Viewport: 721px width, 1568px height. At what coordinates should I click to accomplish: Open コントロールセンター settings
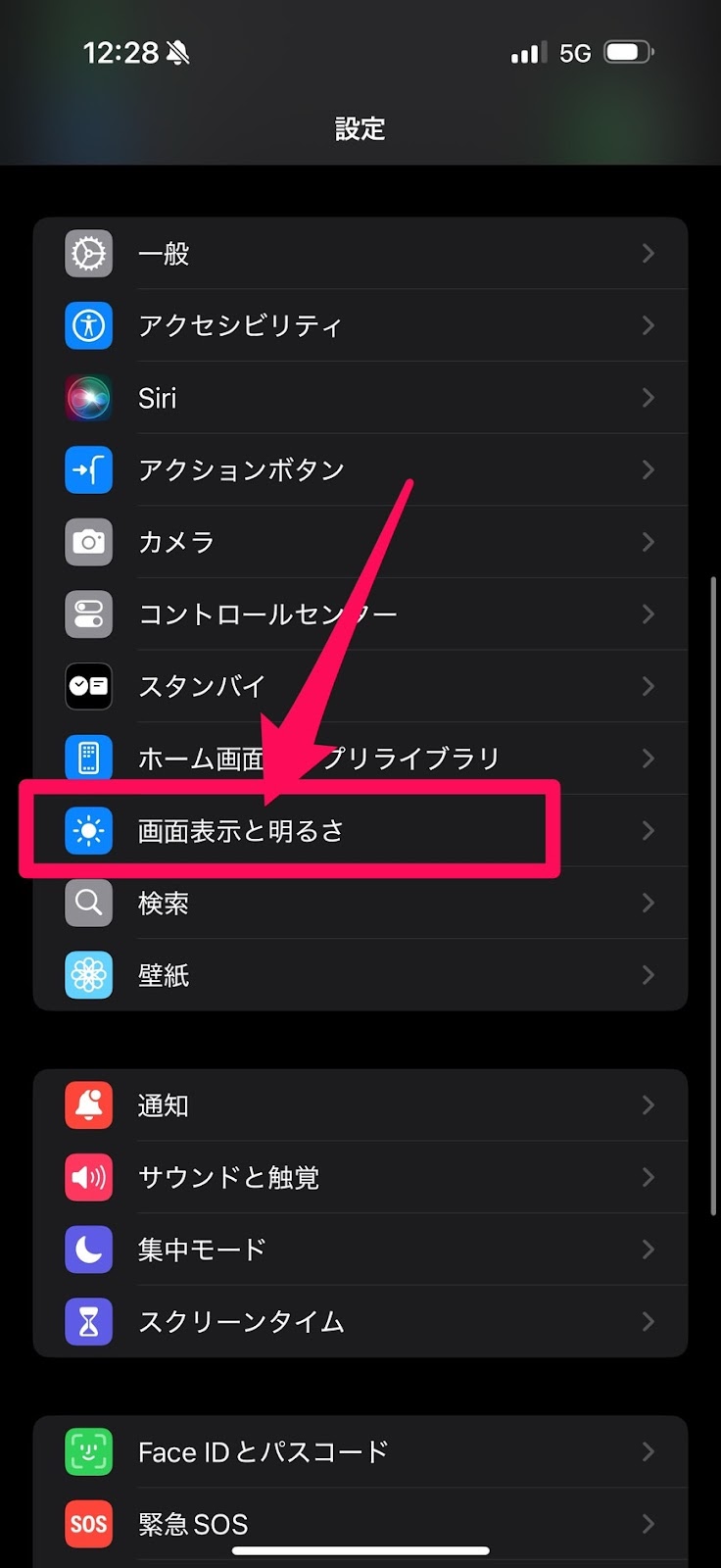click(360, 614)
